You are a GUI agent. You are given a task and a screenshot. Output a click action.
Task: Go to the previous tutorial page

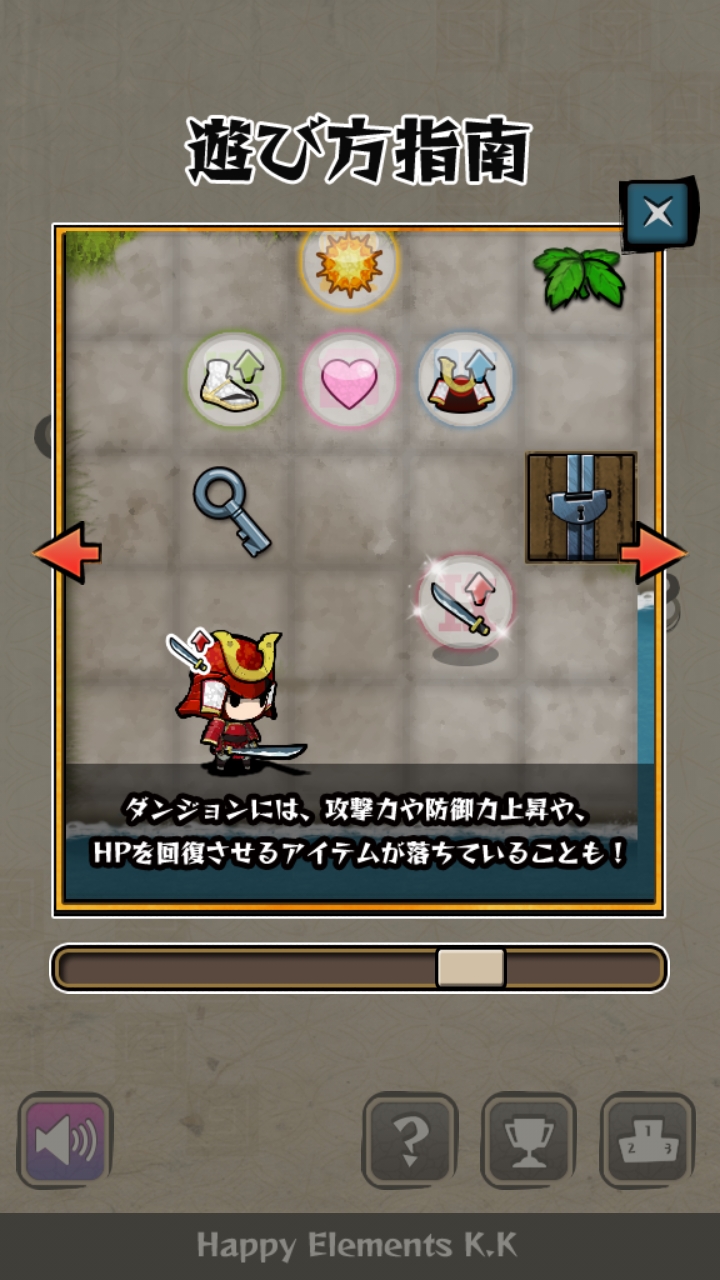pyautogui.click(x=67, y=552)
